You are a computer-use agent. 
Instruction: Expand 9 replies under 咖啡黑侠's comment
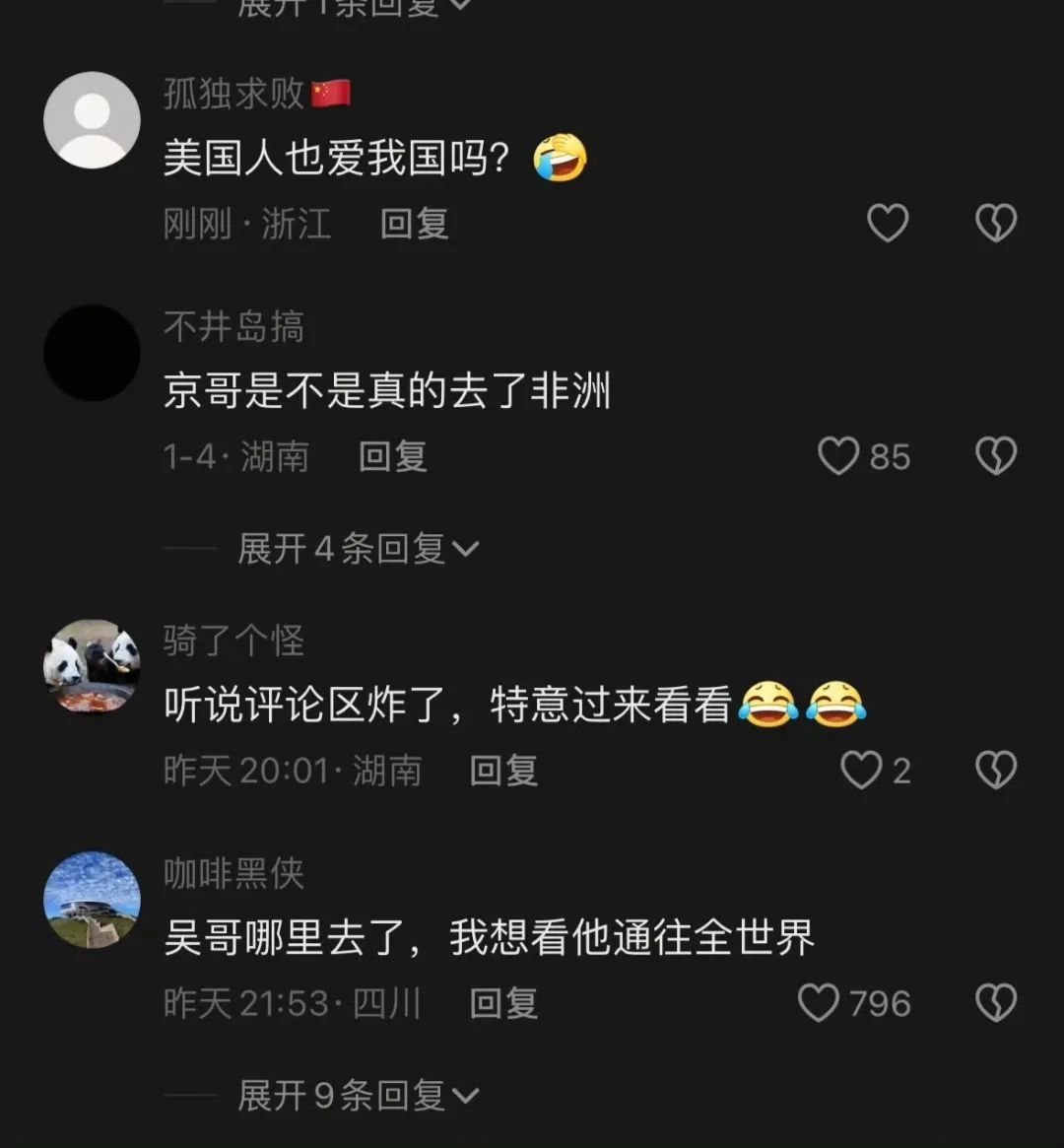pos(358,1095)
